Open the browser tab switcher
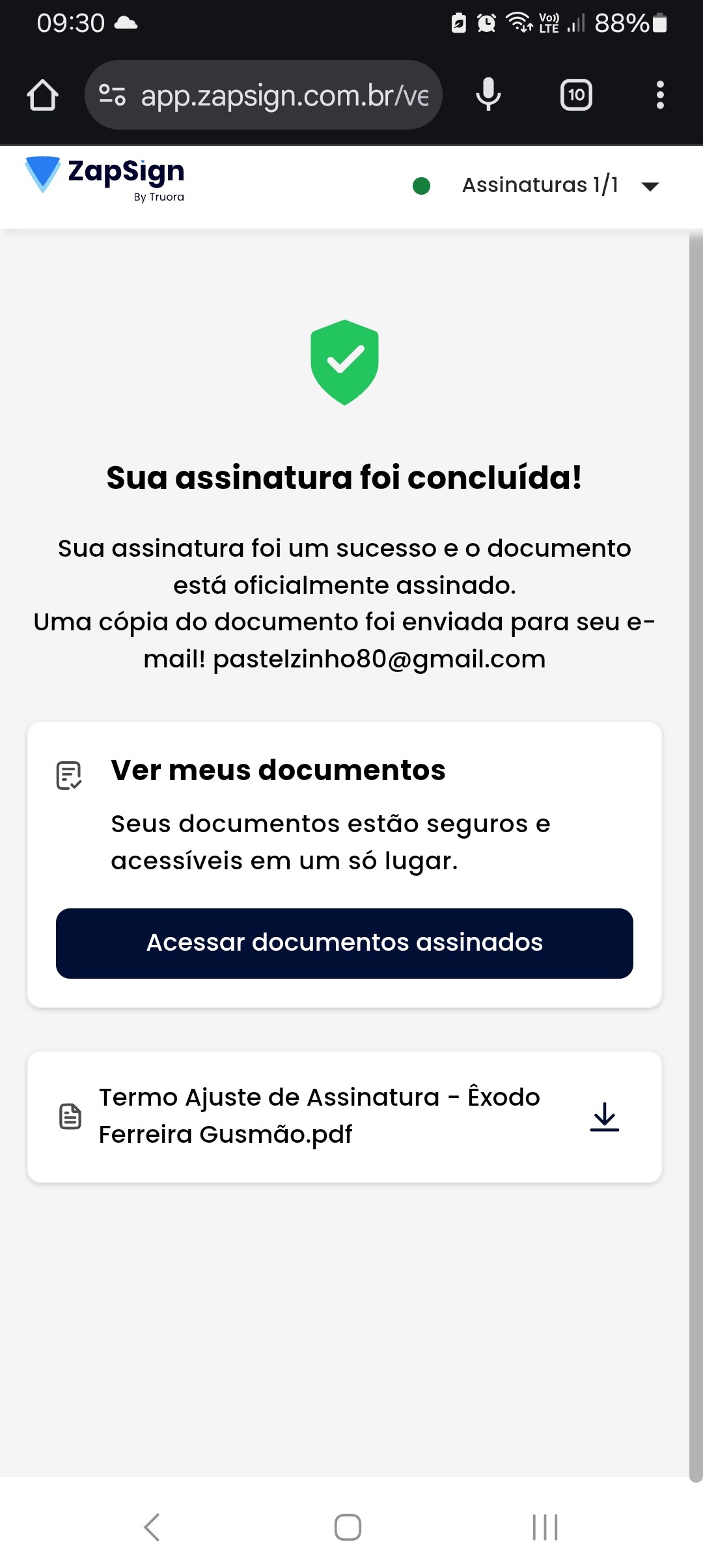Screen dimensions: 703x1568 point(576,95)
